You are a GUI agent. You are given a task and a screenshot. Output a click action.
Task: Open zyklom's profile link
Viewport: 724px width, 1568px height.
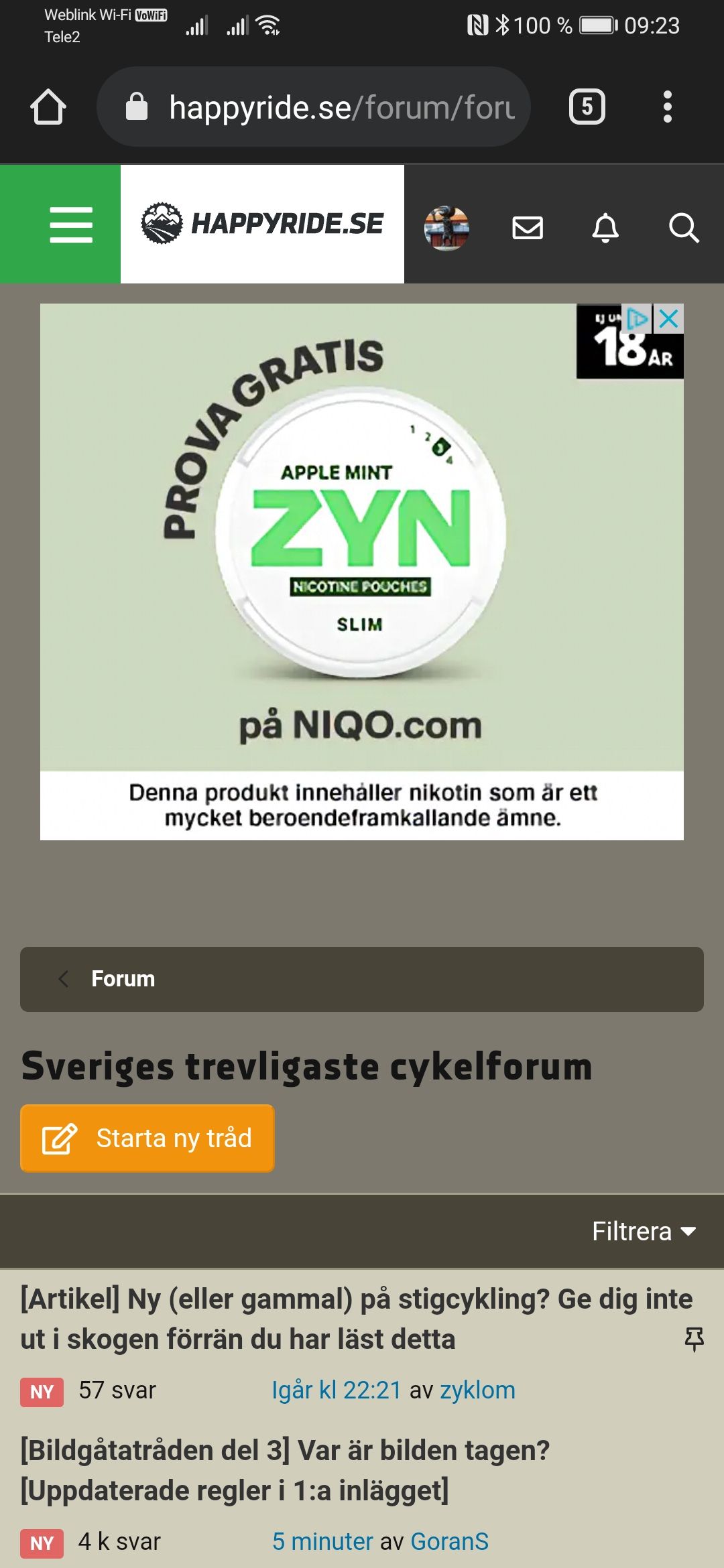click(x=477, y=1390)
